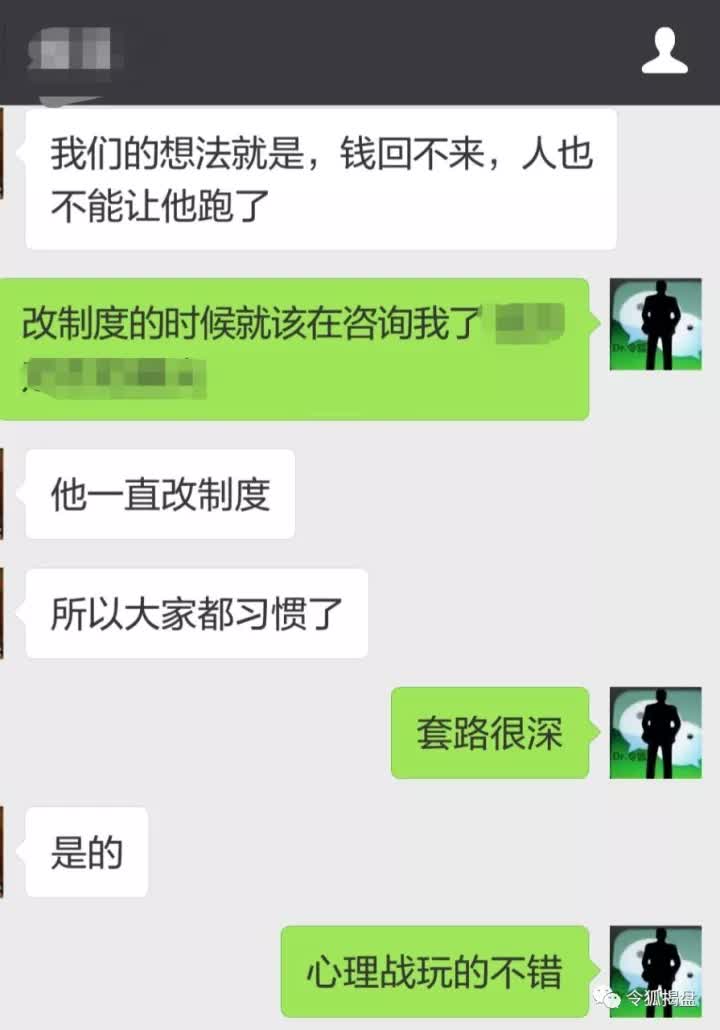Open sender's avatar beside '套路很深' message
The image size is (720, 1030).
pos(656,732)
